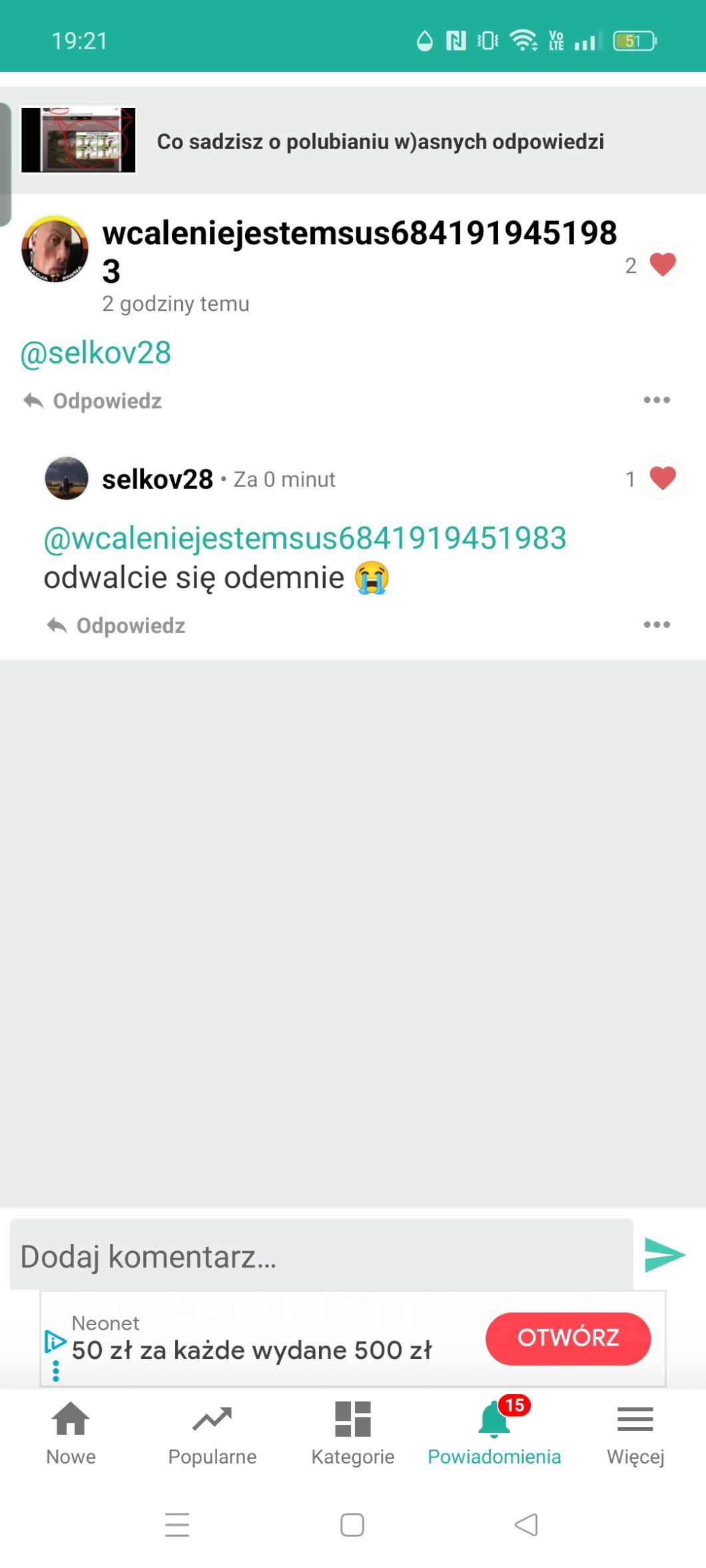Open more options for wcaleniejestemsus6841919451983's comment
Viewport: 706px width, 1568px height.
click(656, 400)
